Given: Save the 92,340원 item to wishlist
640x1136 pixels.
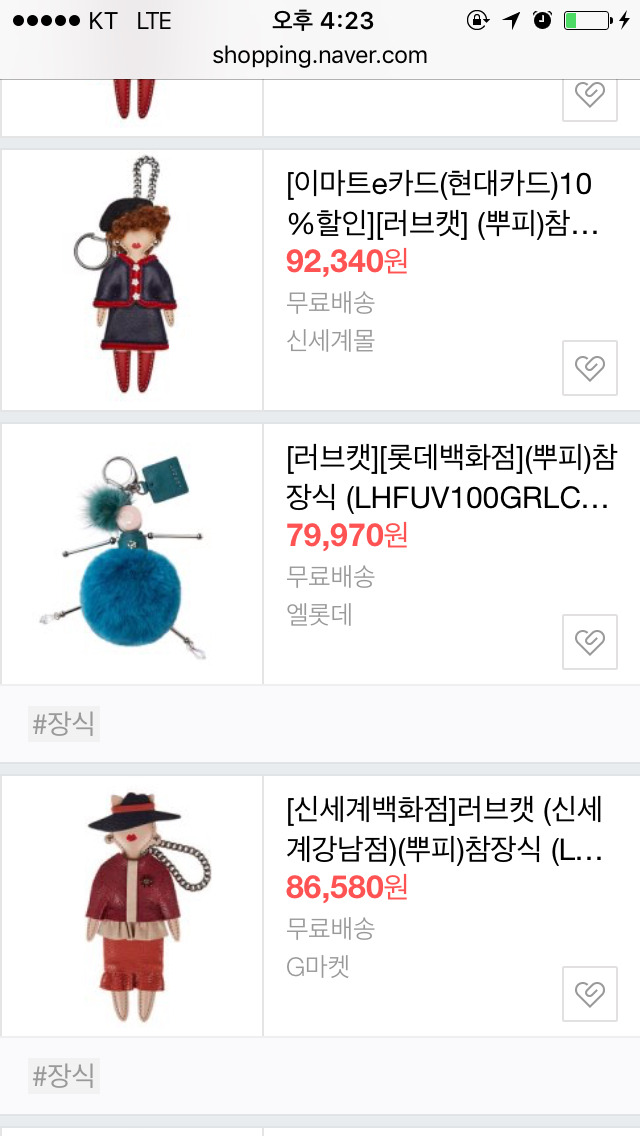Looking at the screenshot, I should click(590, 368).
